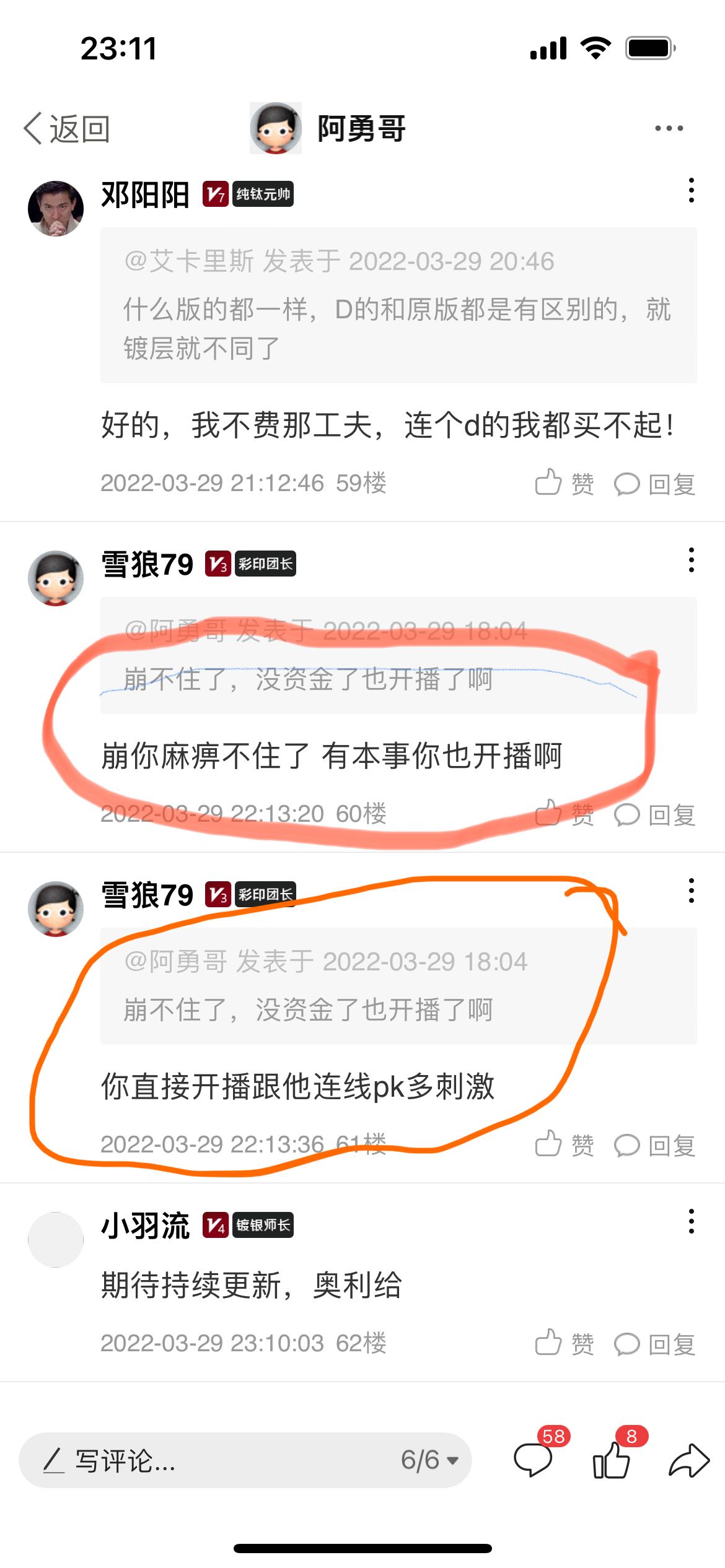The height and width of the screenshot is (1568, 725).
Task: Open options for the 60楼 comment
Action: (691, 560)
